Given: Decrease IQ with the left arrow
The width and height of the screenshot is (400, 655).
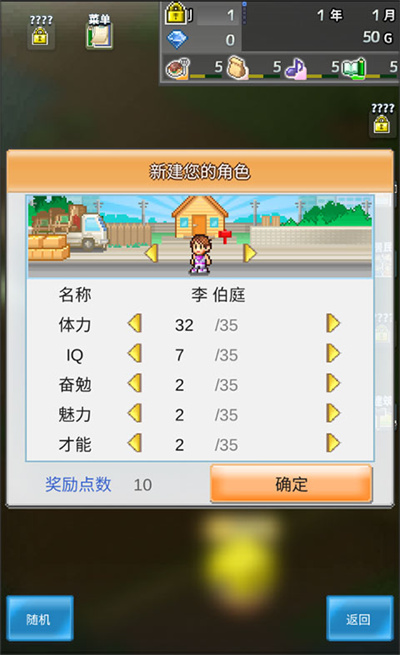Looking at the screenshot, I should click(x=135, y=353).
